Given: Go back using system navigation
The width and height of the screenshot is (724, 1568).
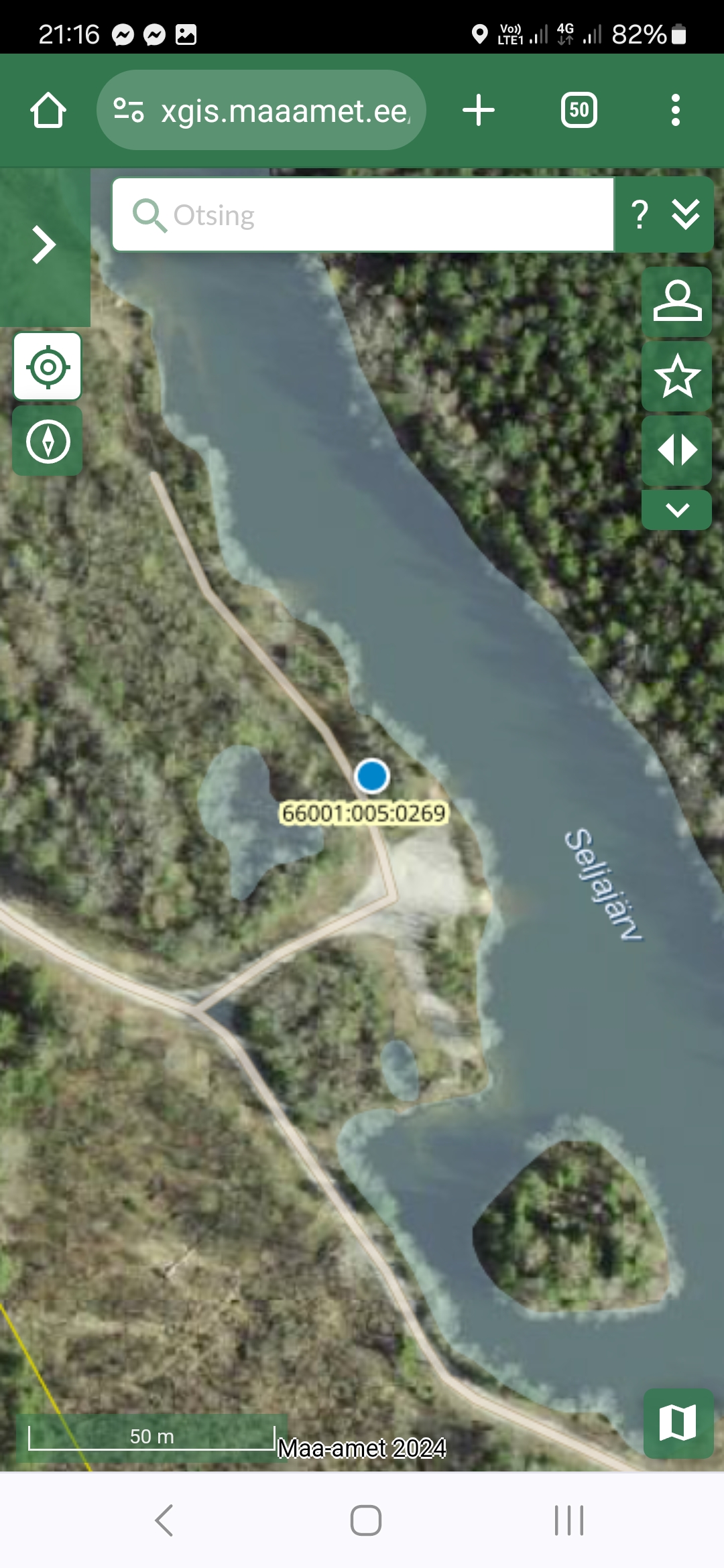Looking at the screenshot, I should (x=164, y=1520).
